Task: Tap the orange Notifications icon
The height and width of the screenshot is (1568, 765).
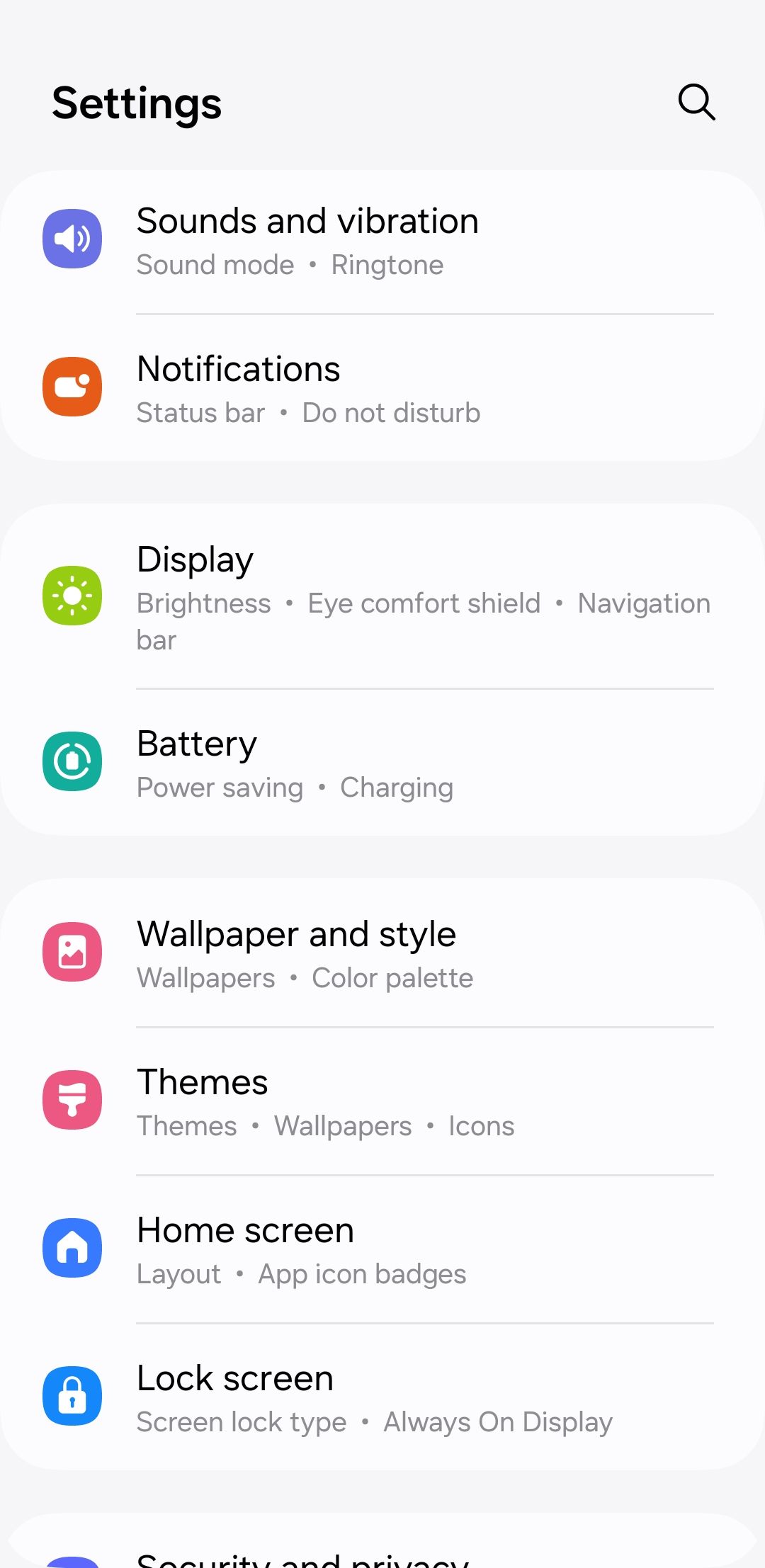Action: click(72, 387)
